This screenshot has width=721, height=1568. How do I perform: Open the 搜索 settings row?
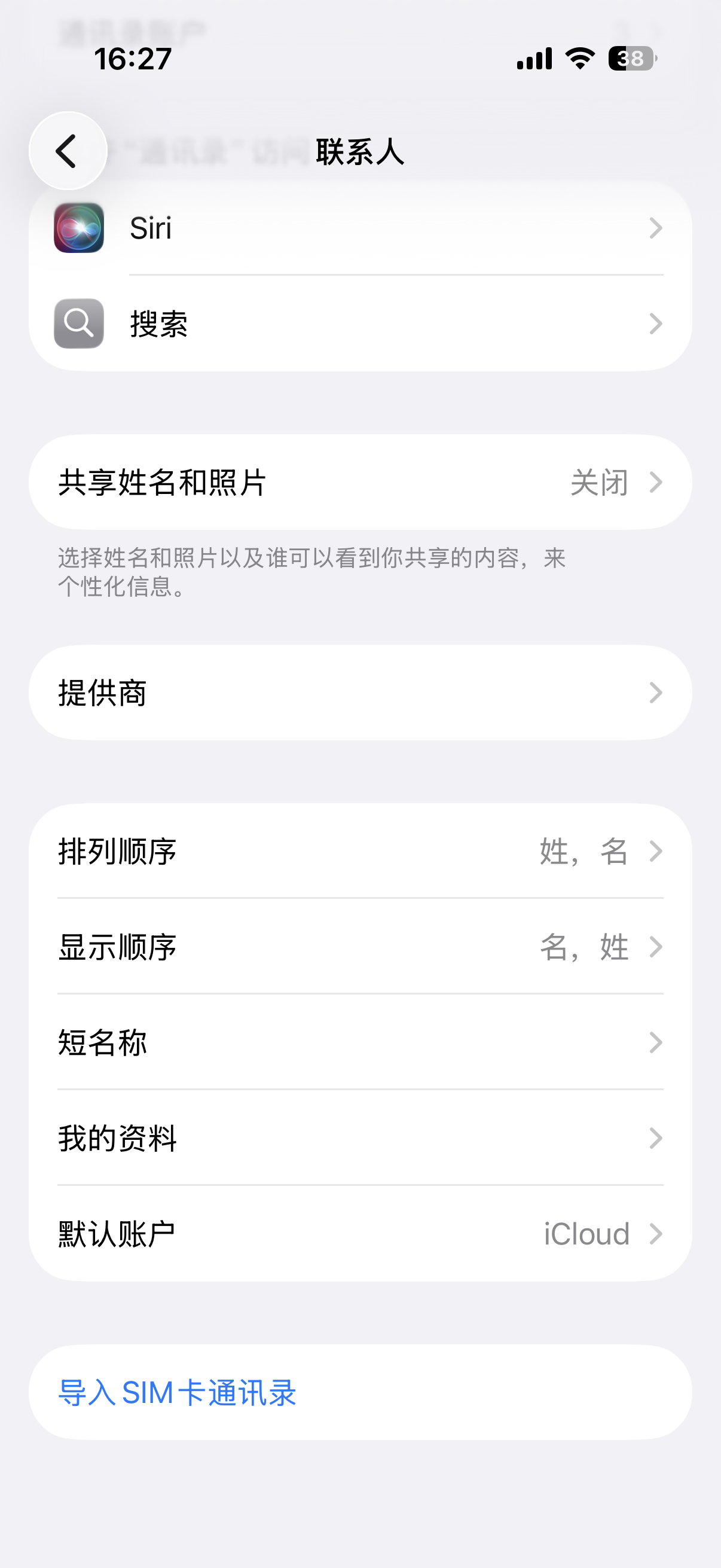359,323
